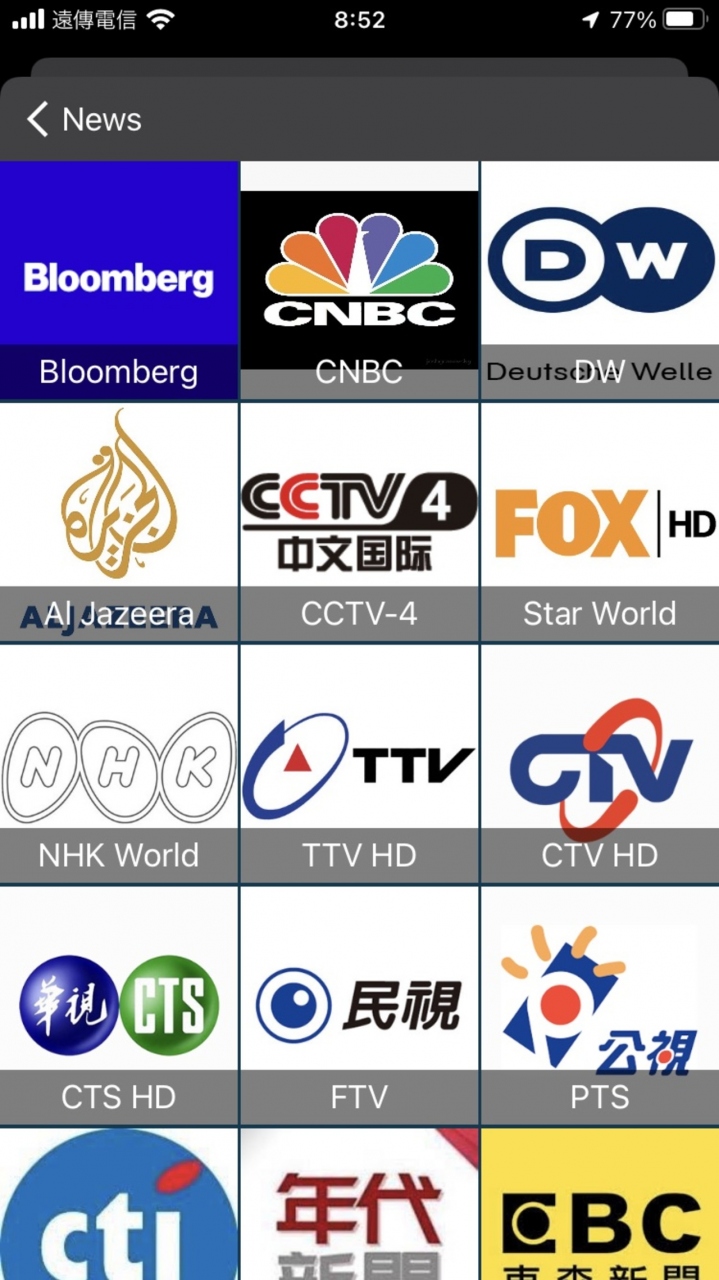
Task: Open the Bloomberg channel
Action: point(119,280)
